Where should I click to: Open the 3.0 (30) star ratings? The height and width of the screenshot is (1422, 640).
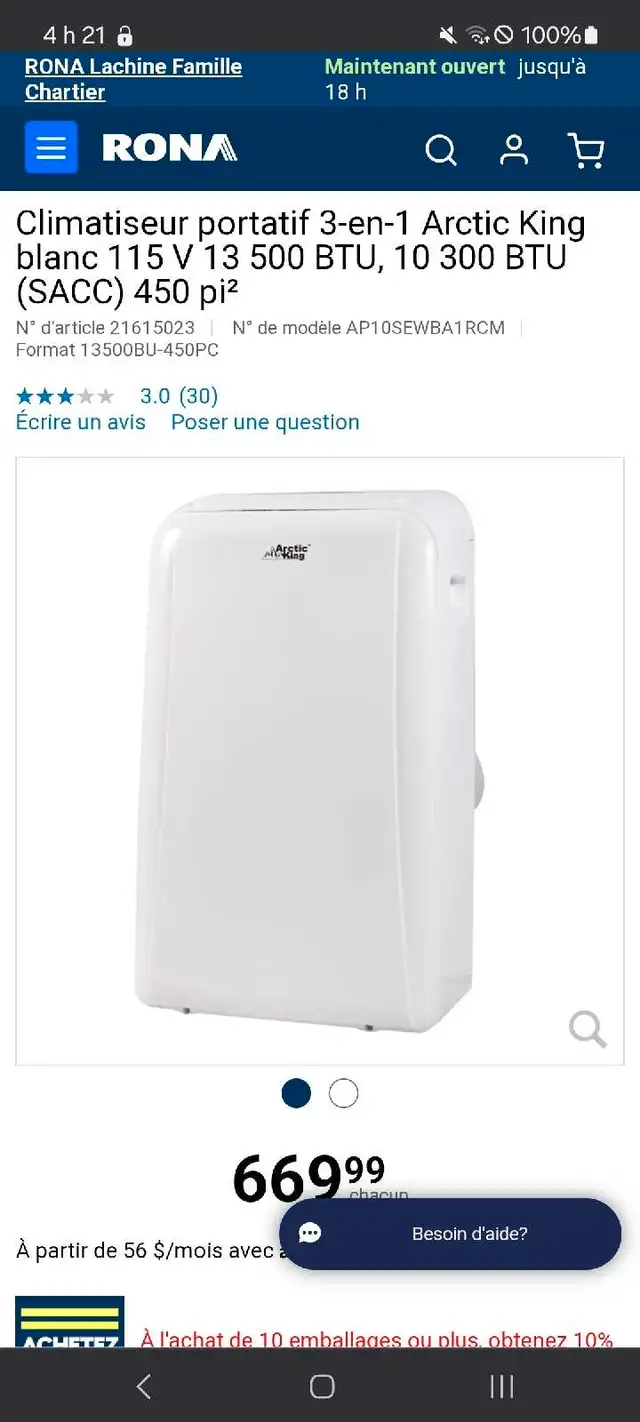117,396
